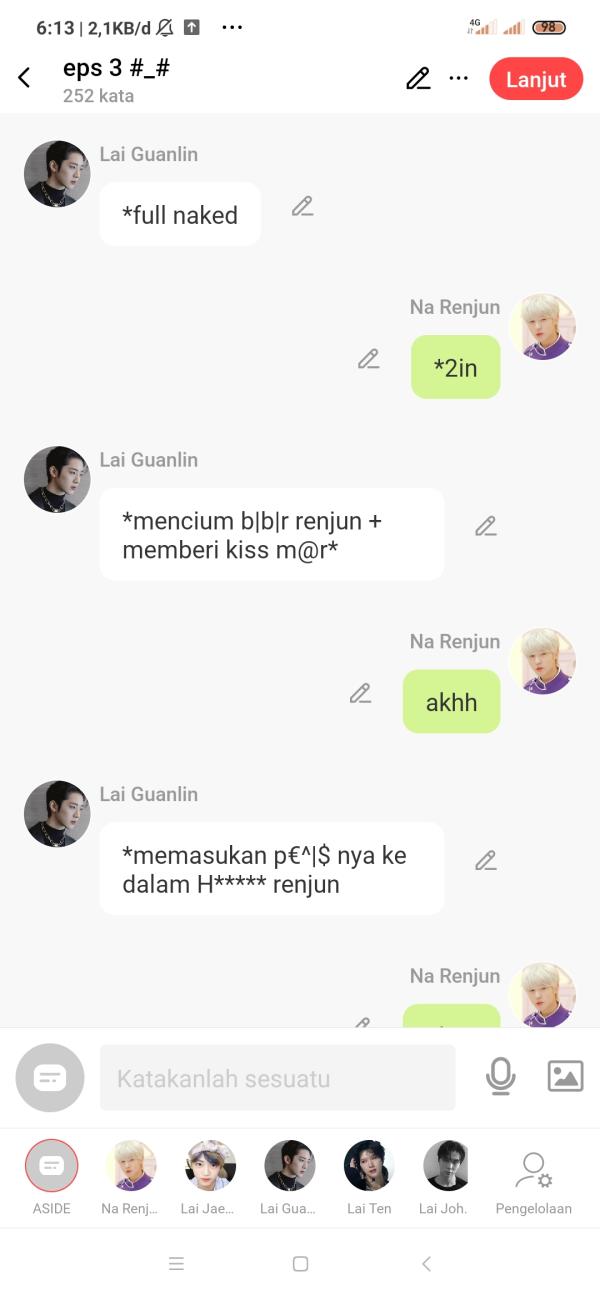Edit the 'akhh' message
Viewport: 600px width, 1300px height.
pos(361,693)
